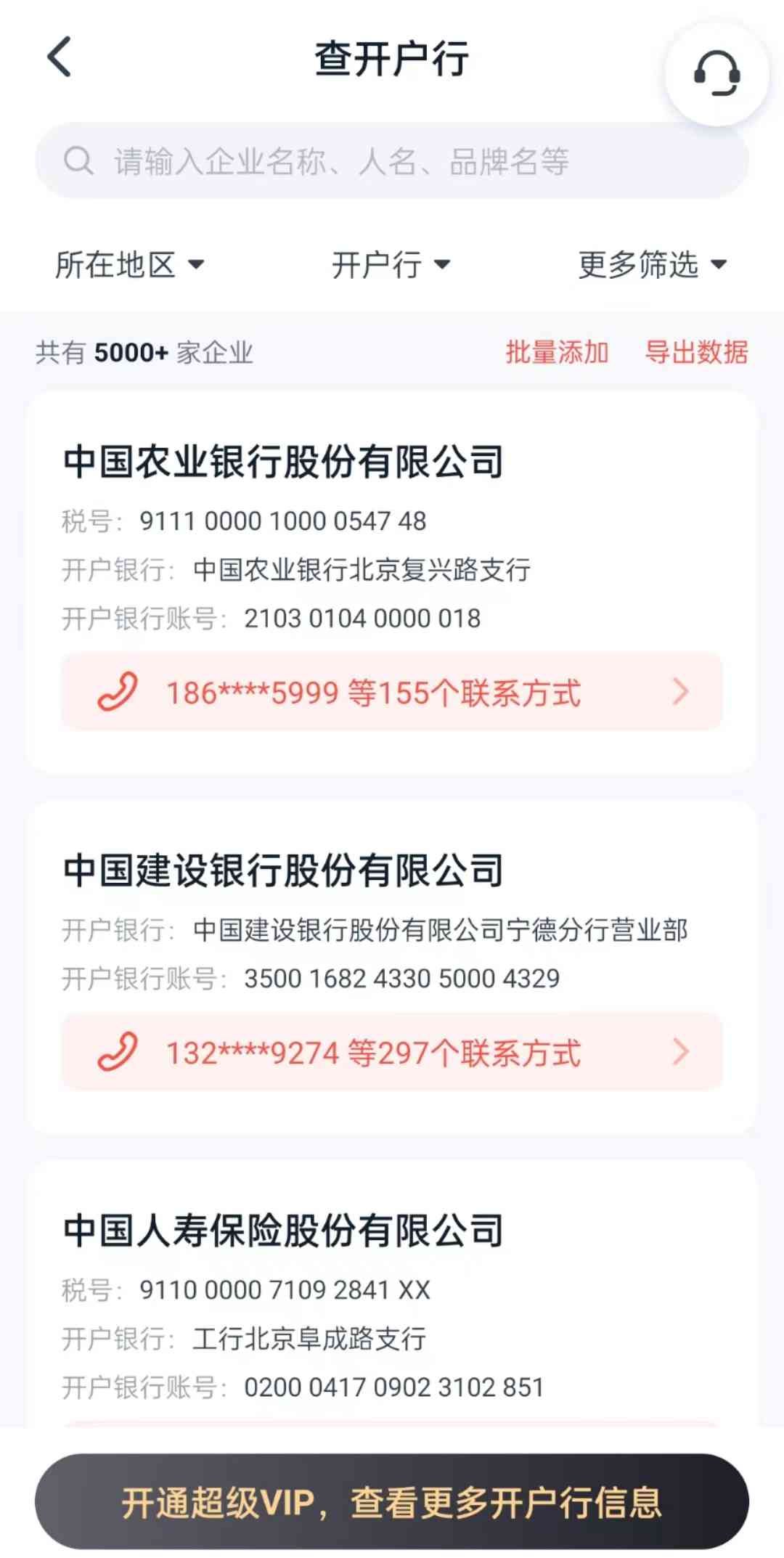
Task: View the 155 contacts starting with 186****5999
Action: (x=392, y=692)
